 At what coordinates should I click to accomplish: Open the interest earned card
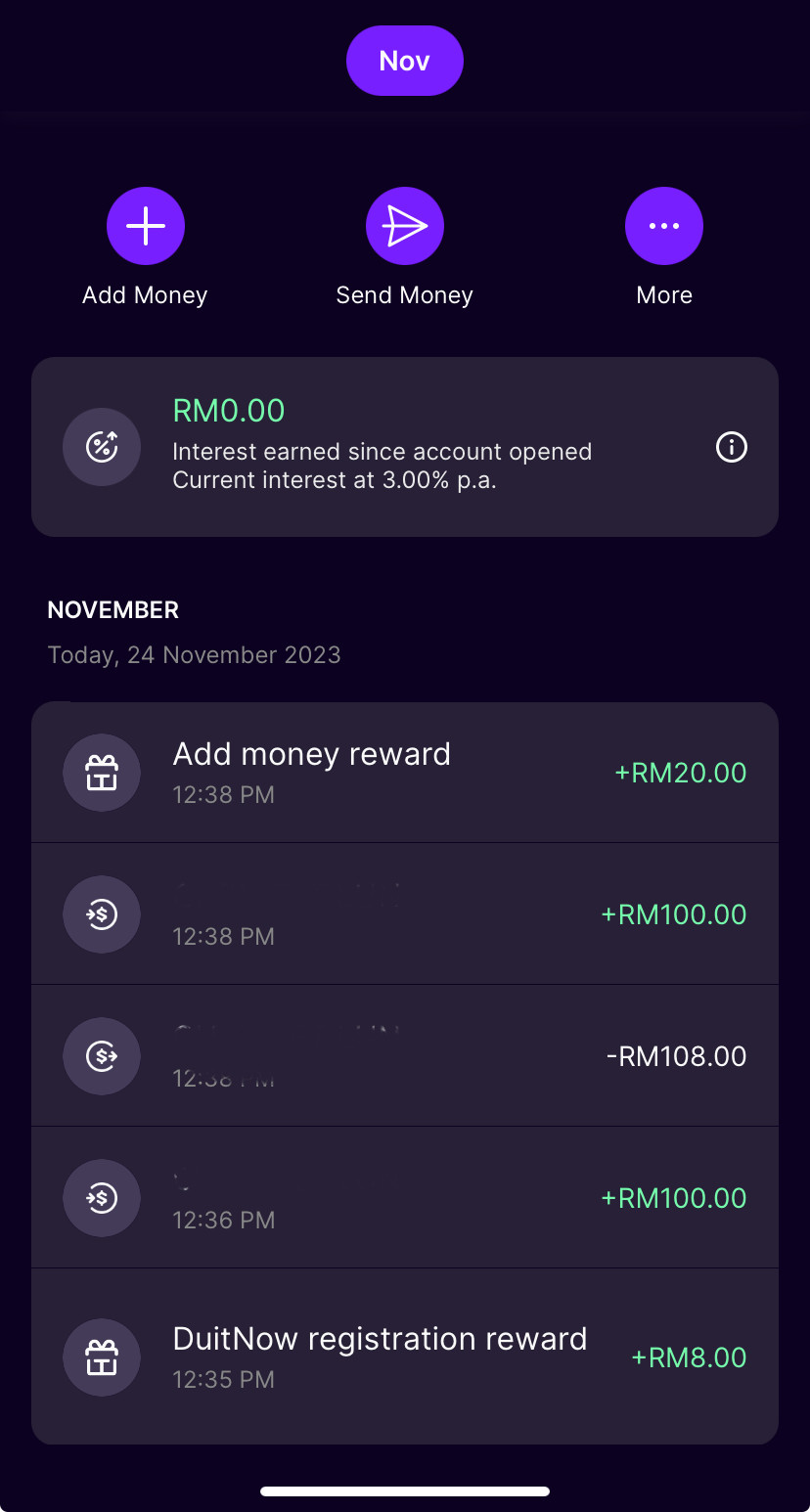coord(405,447)
